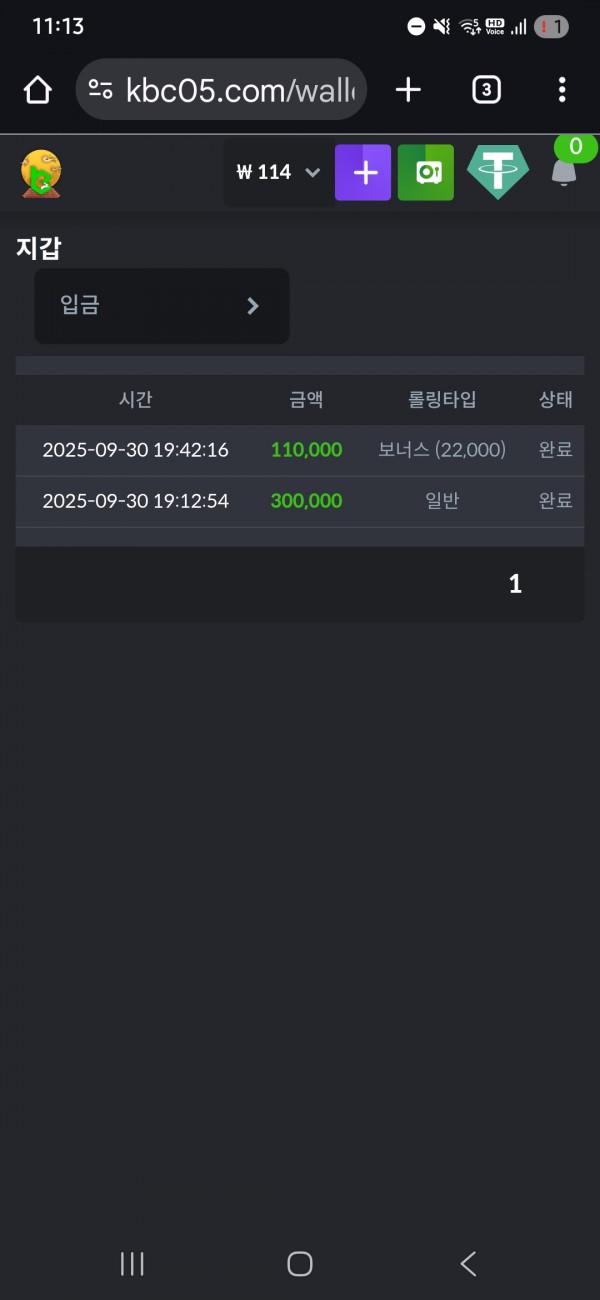This screenshot has width=600, height=1300.
Task: Open the notifications bell
Action: [x=564, y=173]
